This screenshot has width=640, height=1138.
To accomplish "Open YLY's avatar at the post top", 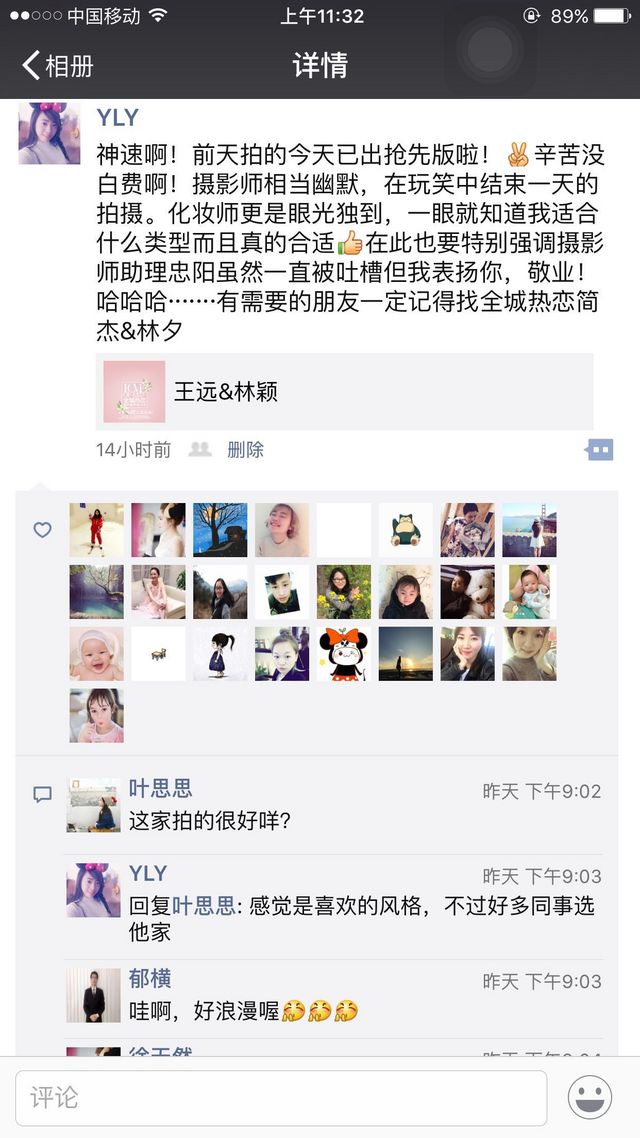I will pyautogui.click(x=49, y=134).
